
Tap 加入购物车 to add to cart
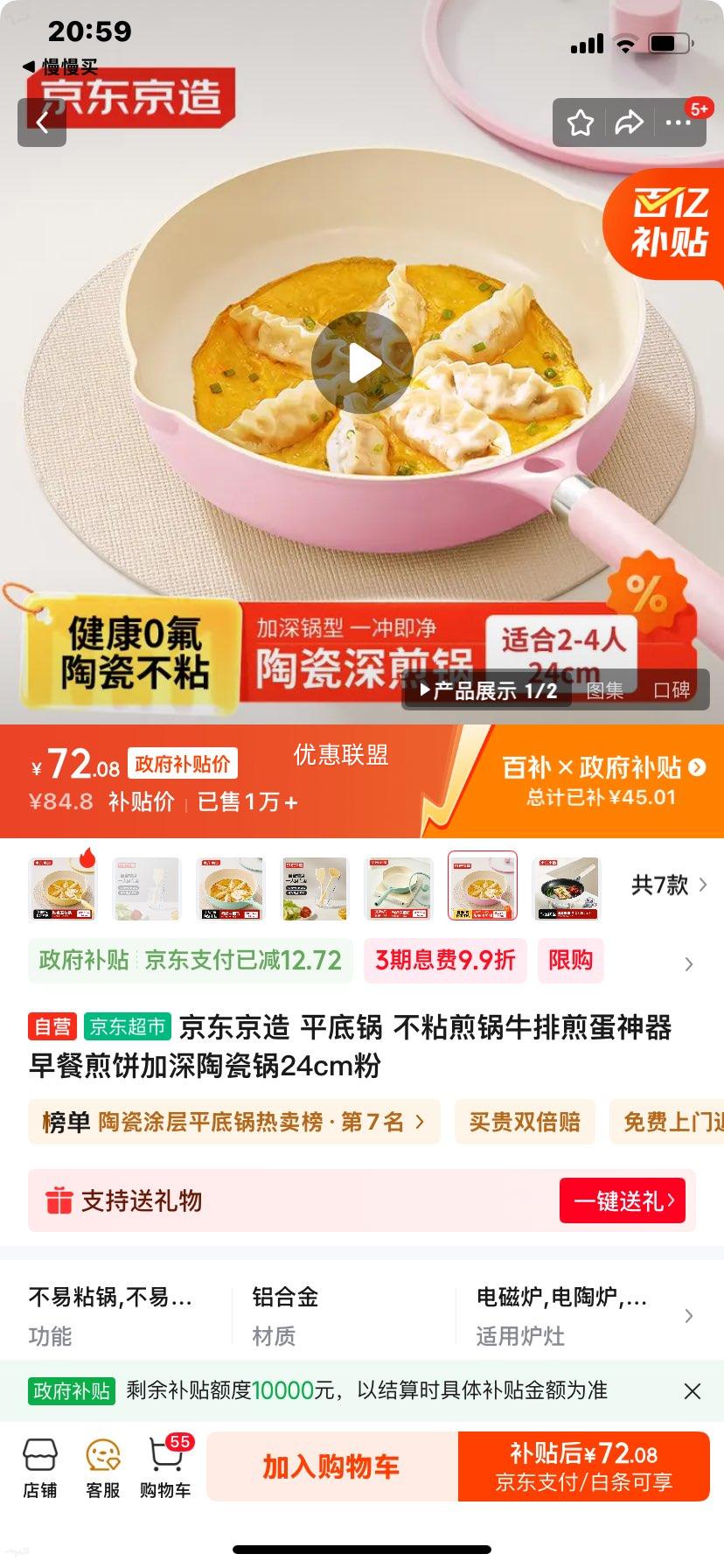[x=331, y=1466]
